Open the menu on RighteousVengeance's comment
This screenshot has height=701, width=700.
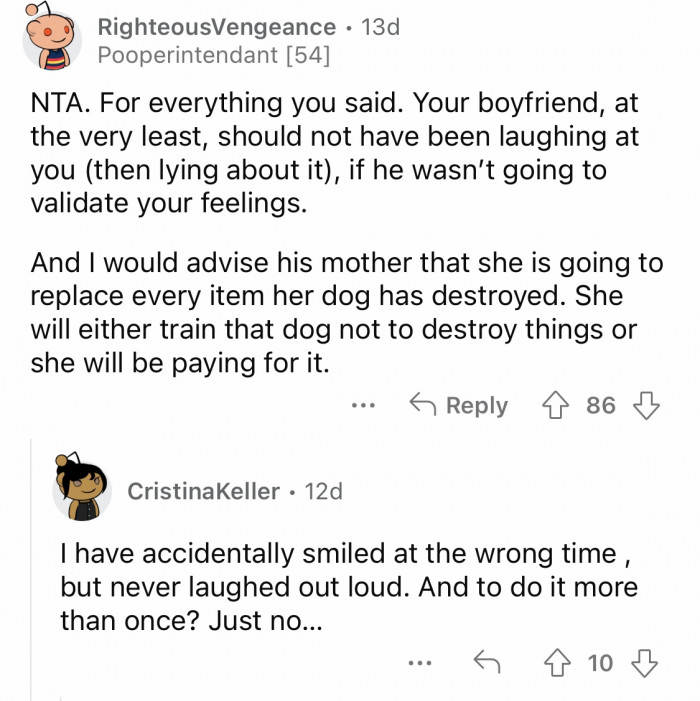[x=364, y=405]
